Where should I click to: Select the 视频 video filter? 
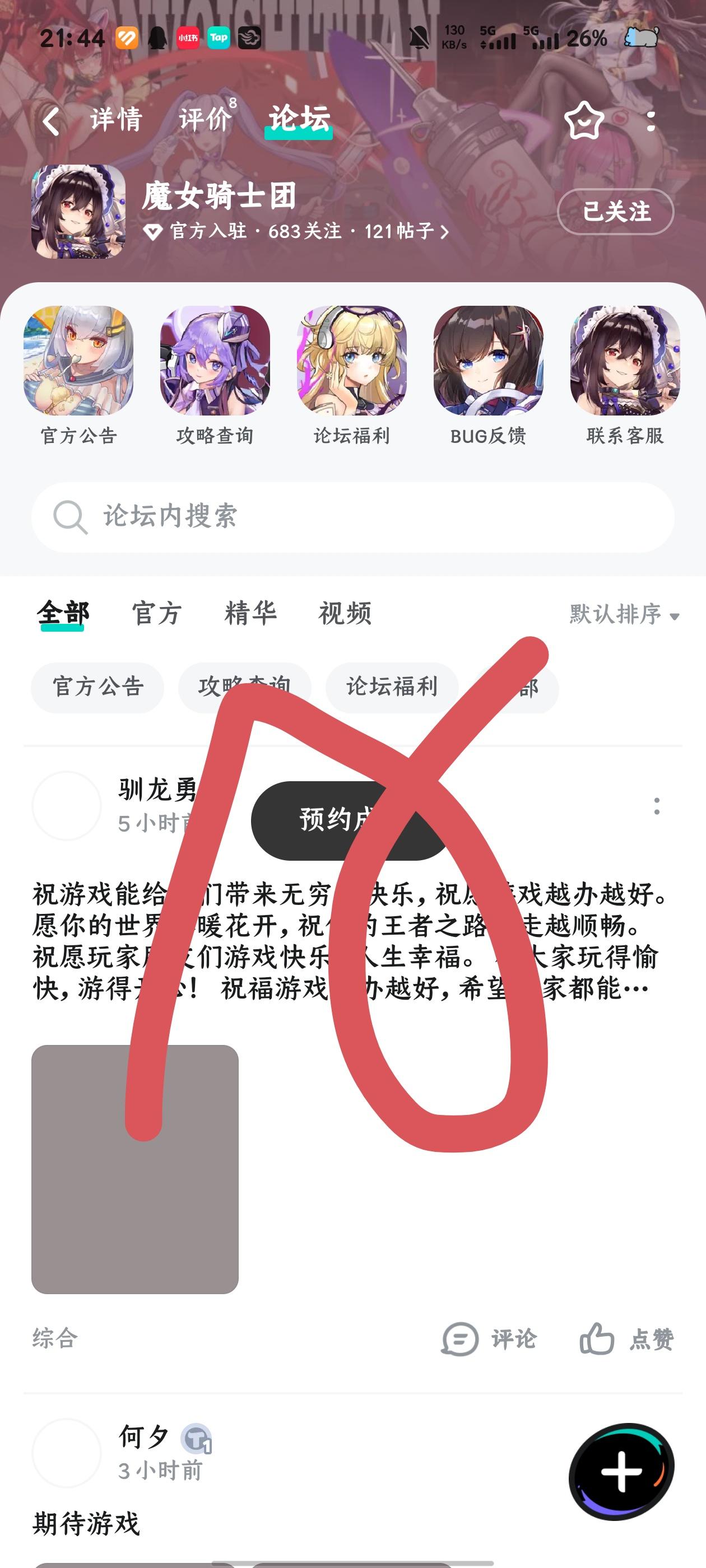pyautogui.click(x=345, y=614)
